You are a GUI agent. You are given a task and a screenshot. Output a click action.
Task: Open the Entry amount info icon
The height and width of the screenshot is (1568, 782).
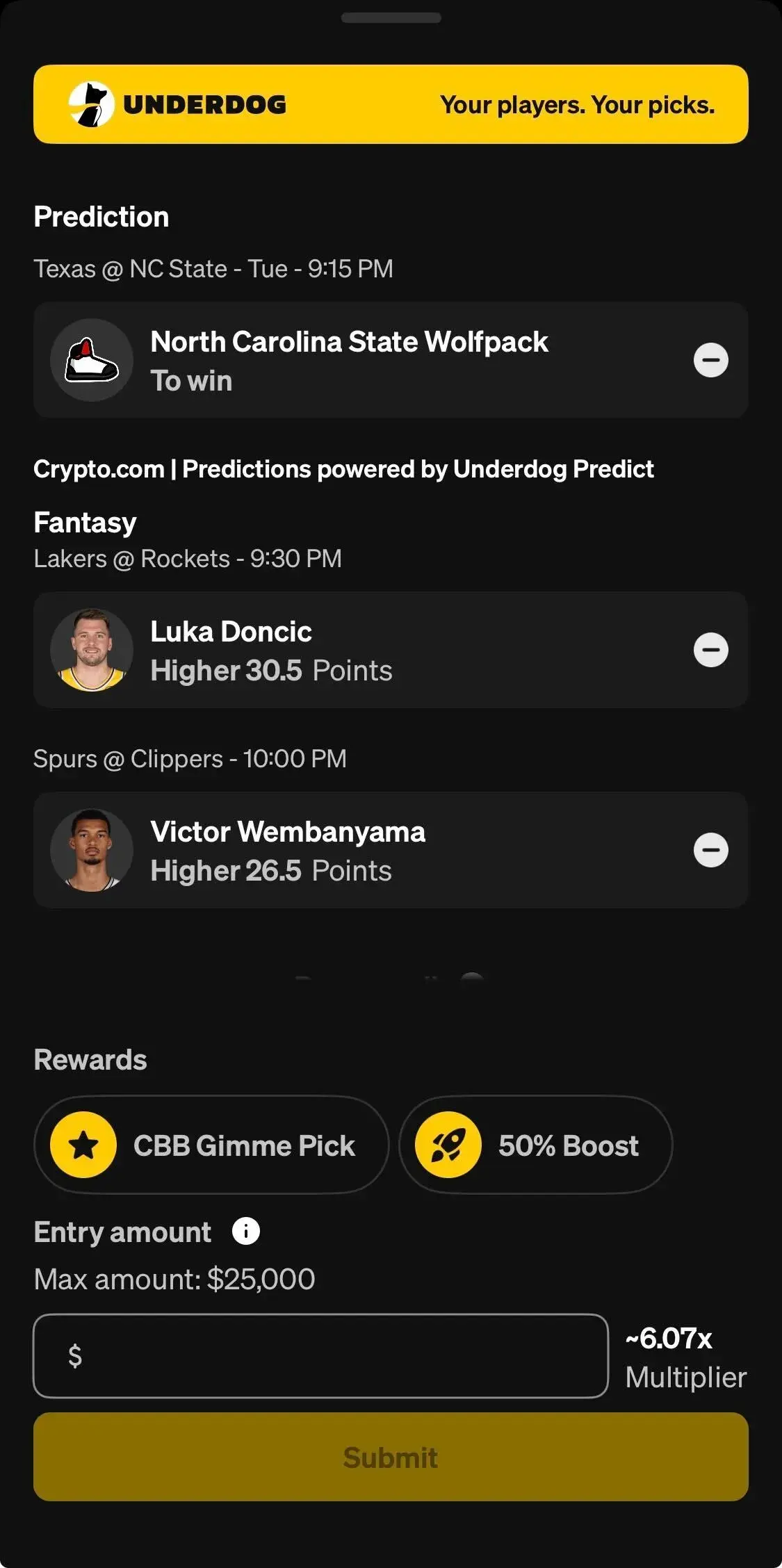(x=246, y=1231)
